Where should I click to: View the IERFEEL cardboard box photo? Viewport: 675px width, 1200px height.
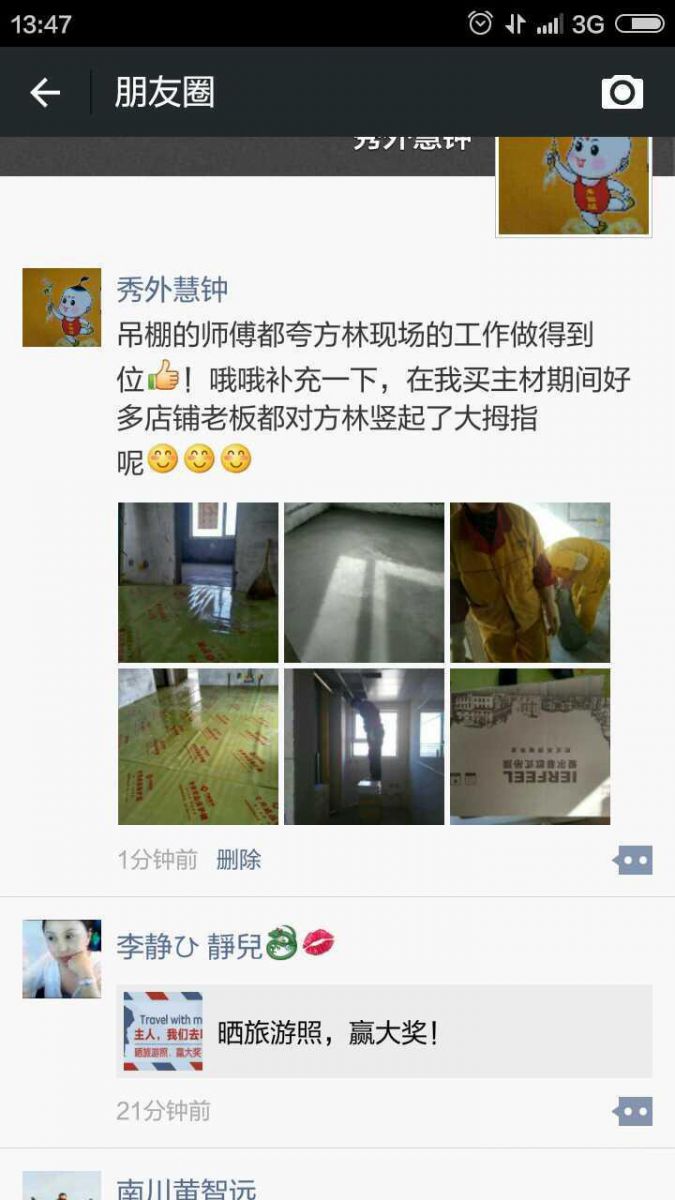pyautogui.click(x=530, y=746)
